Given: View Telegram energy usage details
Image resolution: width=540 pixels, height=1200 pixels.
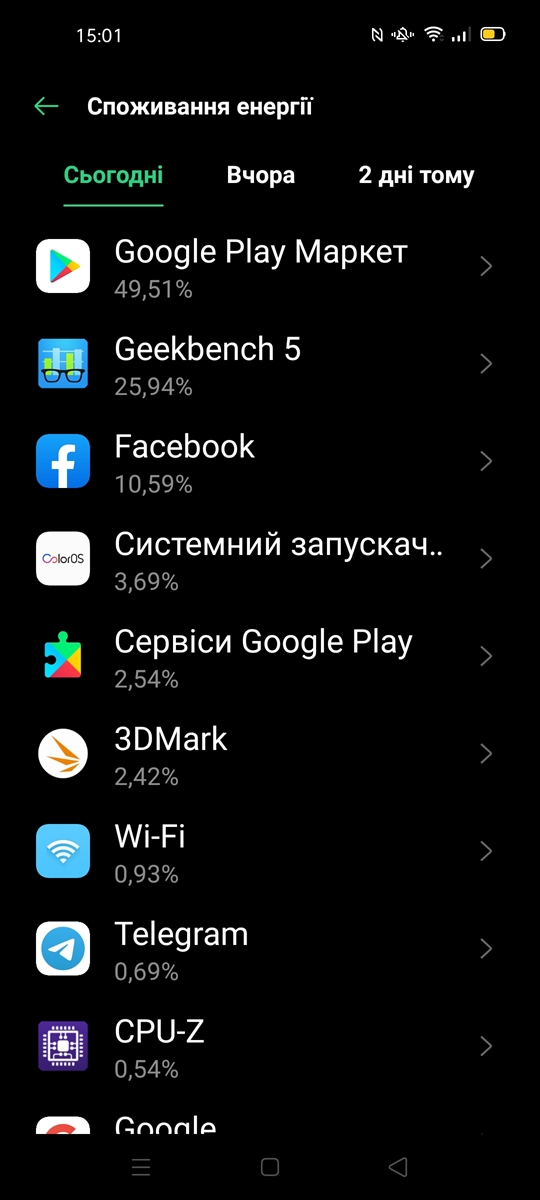Looking at the screenshot, I should point(270,949).
